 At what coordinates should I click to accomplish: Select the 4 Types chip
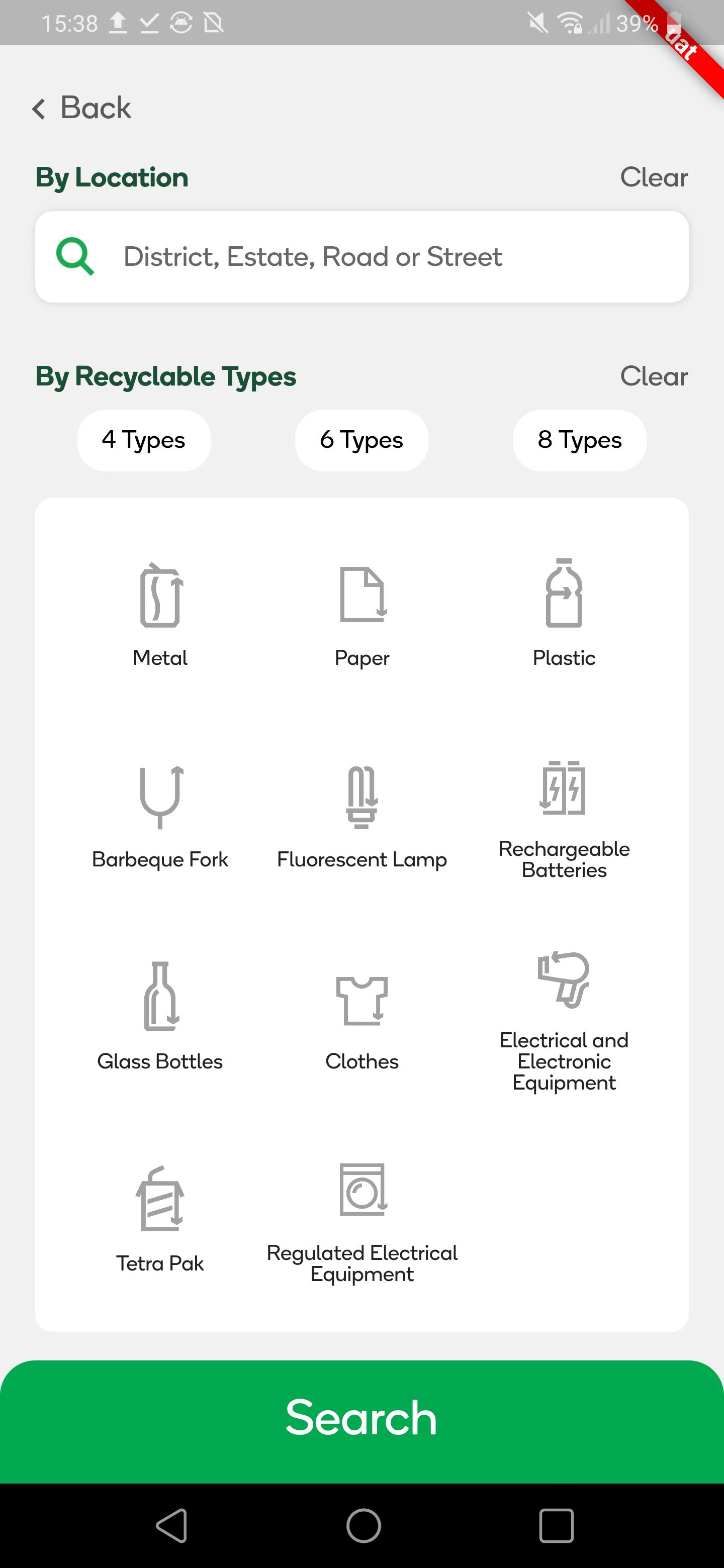click(x=144, y=440)
